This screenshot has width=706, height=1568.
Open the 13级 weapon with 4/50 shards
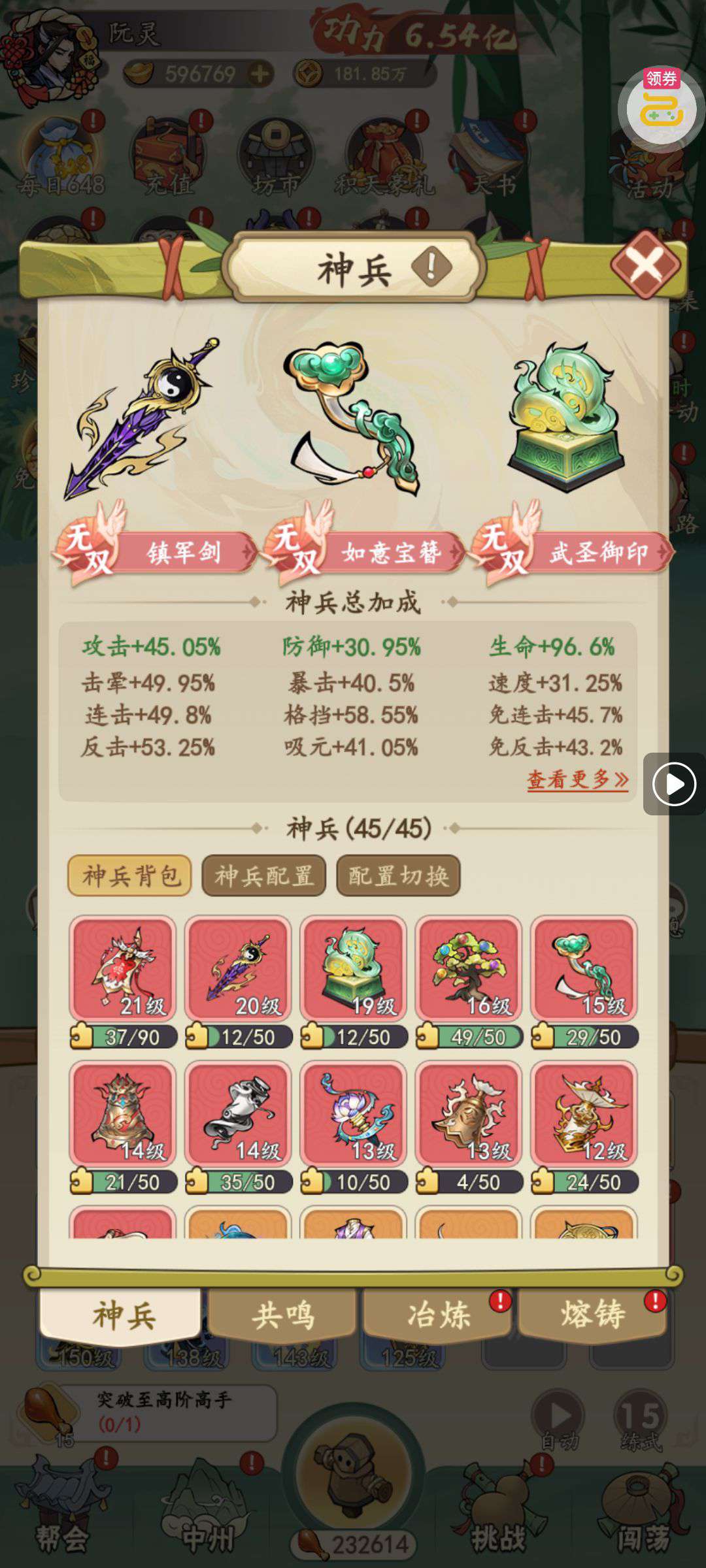pyautogui.click(x=468, y=1115)
